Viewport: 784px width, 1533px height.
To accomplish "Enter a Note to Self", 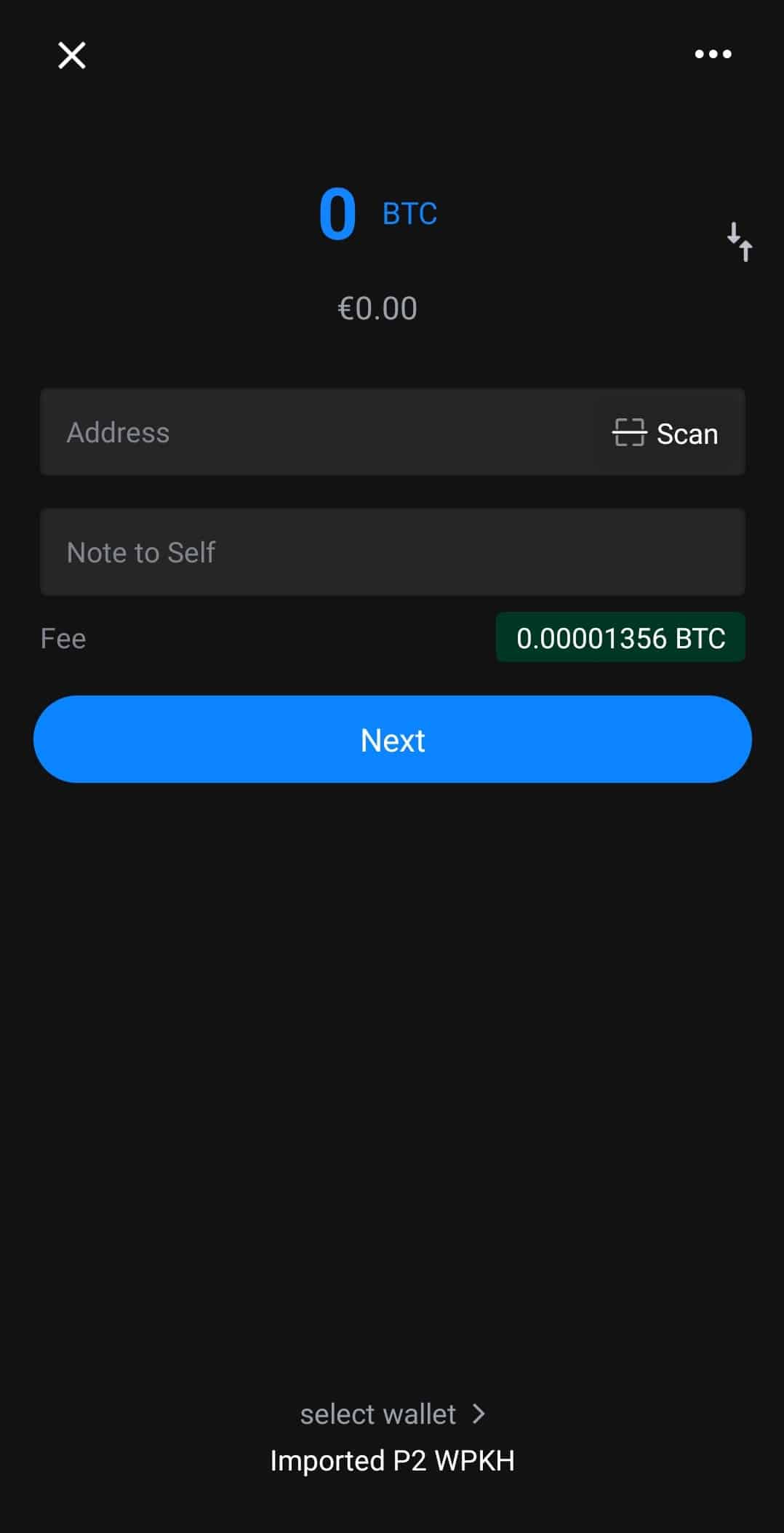I will coord(391,552).
